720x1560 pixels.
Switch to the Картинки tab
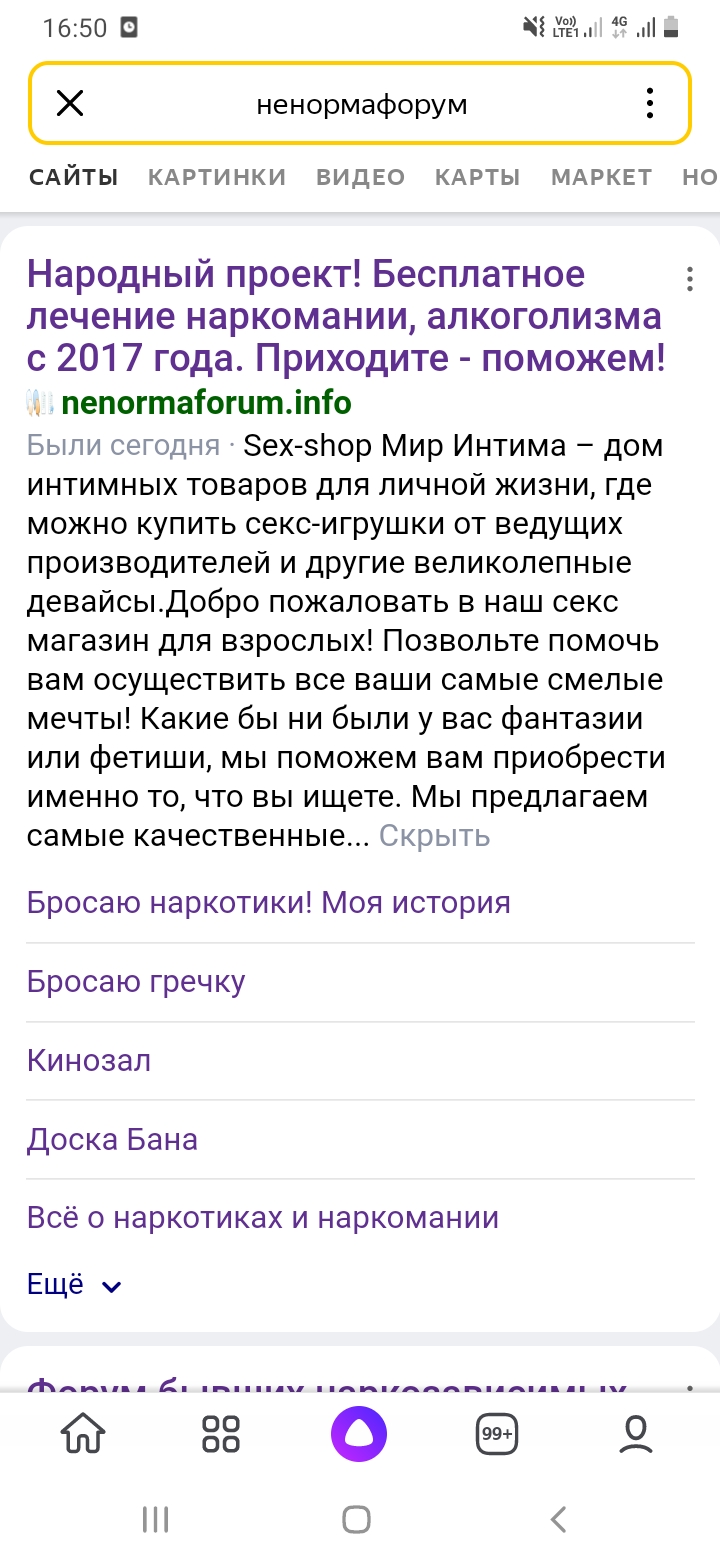tap(217, 178)
